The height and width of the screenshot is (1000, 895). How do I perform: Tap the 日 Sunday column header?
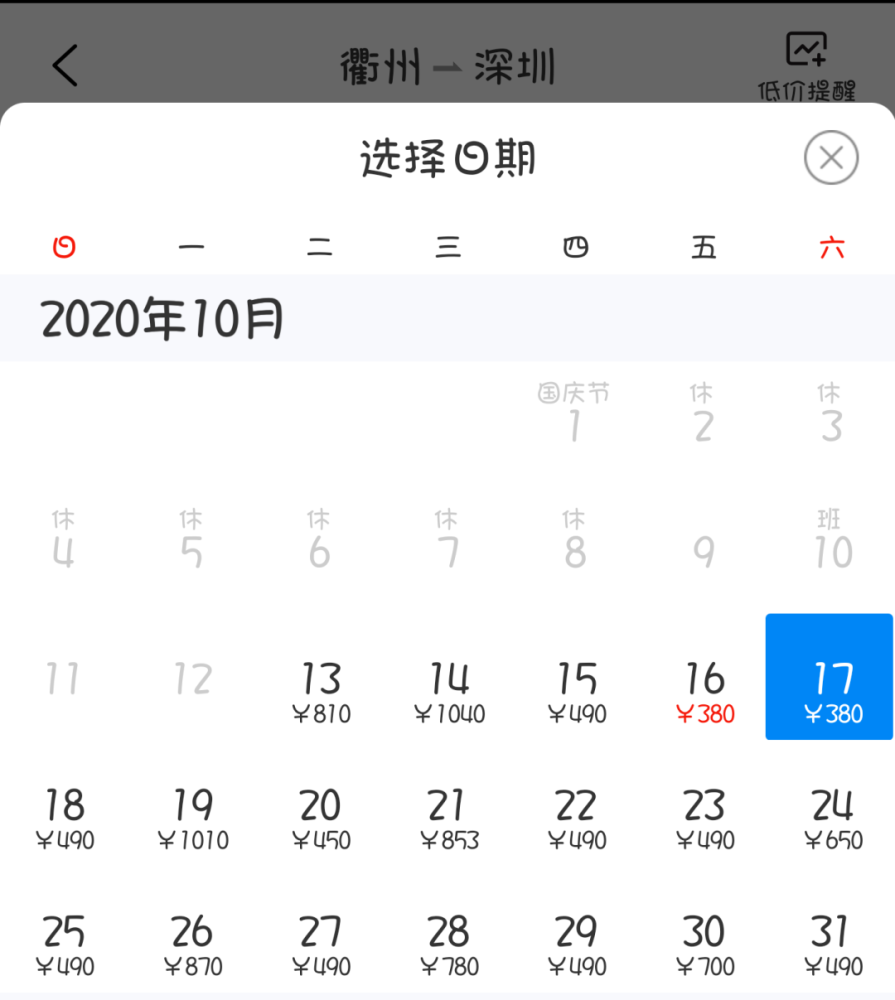[x=64, y=246]
